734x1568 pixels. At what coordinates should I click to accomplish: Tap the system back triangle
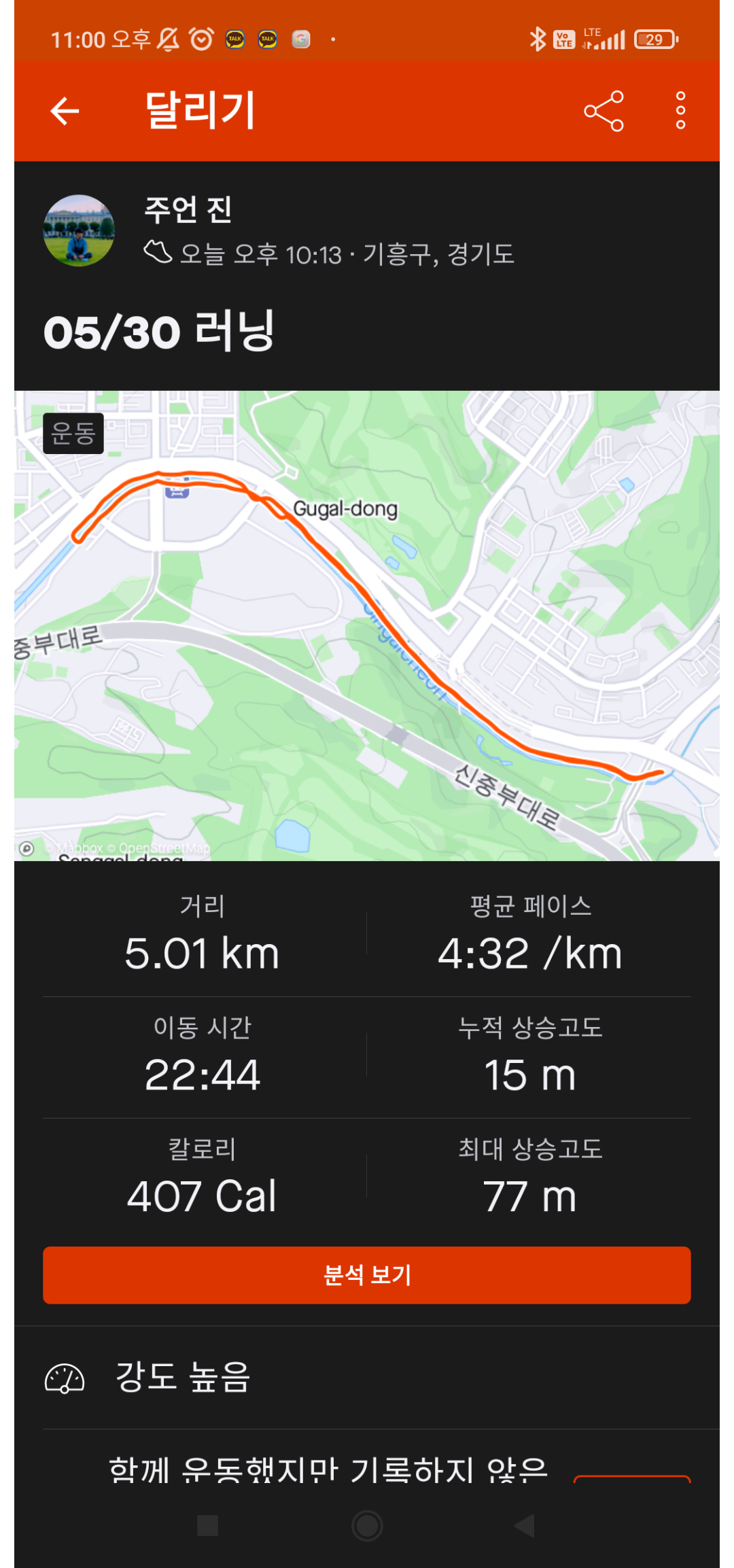pyautogui.click(x=525, y=1526)
